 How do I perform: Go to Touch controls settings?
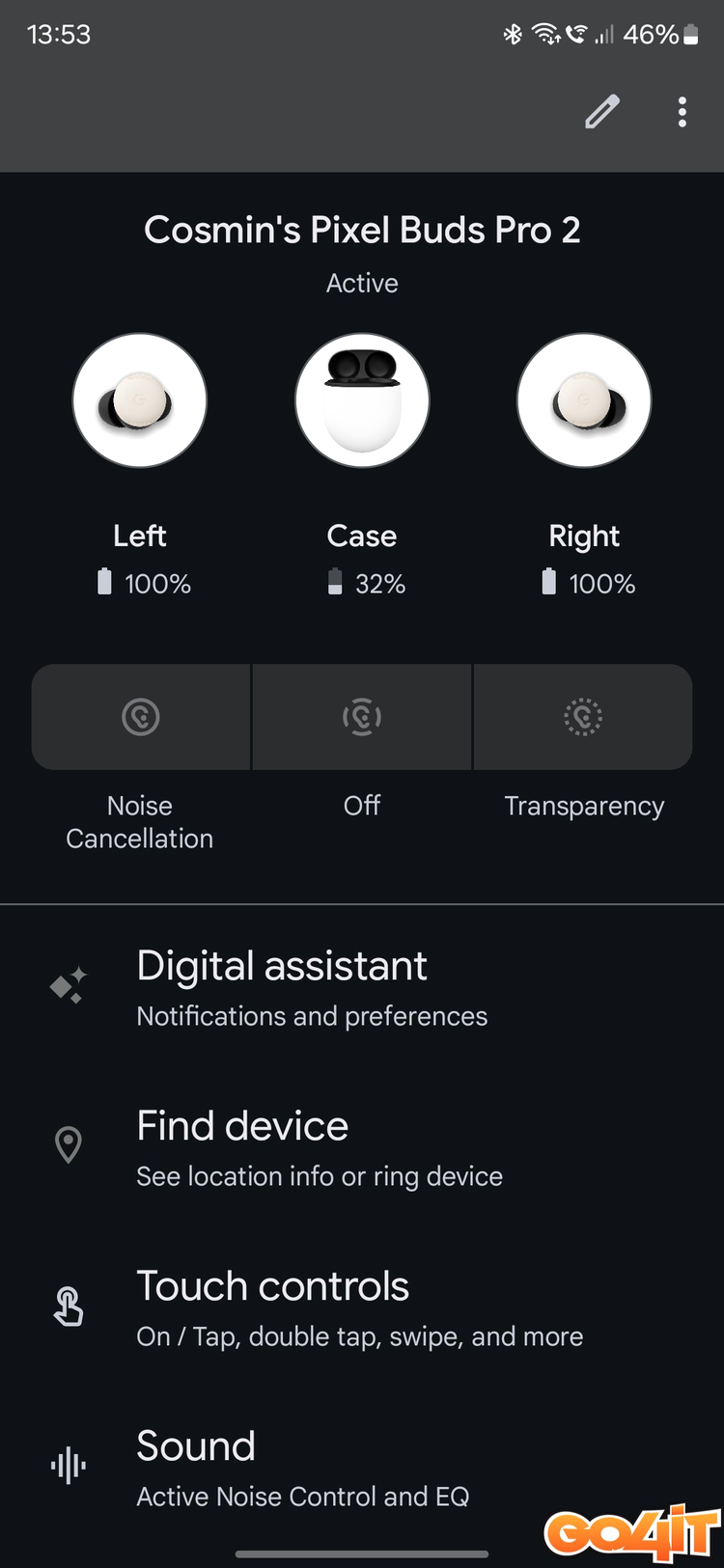pyautogui.click(x=362, y=1308)
